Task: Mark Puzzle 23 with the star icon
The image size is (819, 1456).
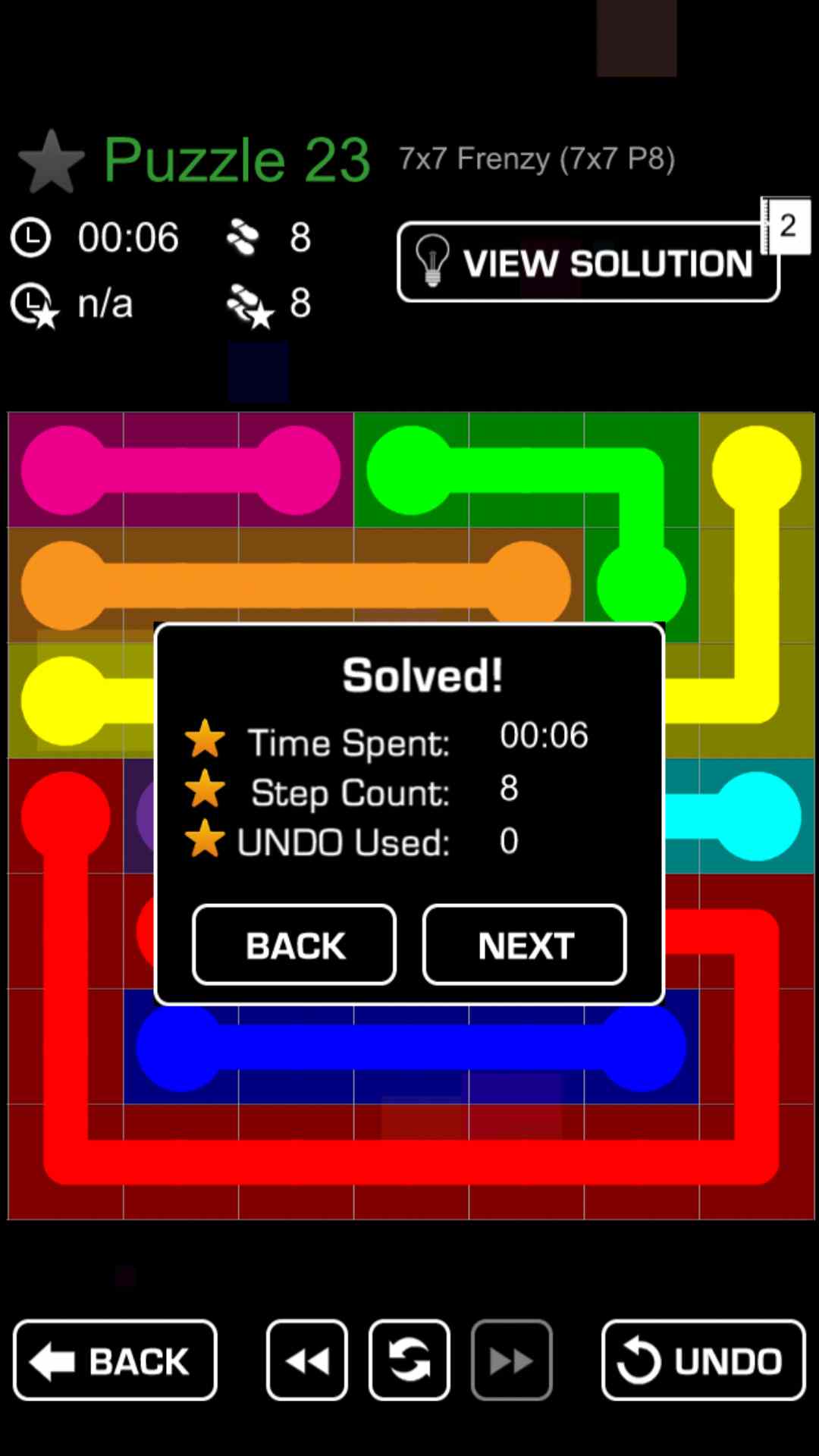Action: tap(51, 162)
